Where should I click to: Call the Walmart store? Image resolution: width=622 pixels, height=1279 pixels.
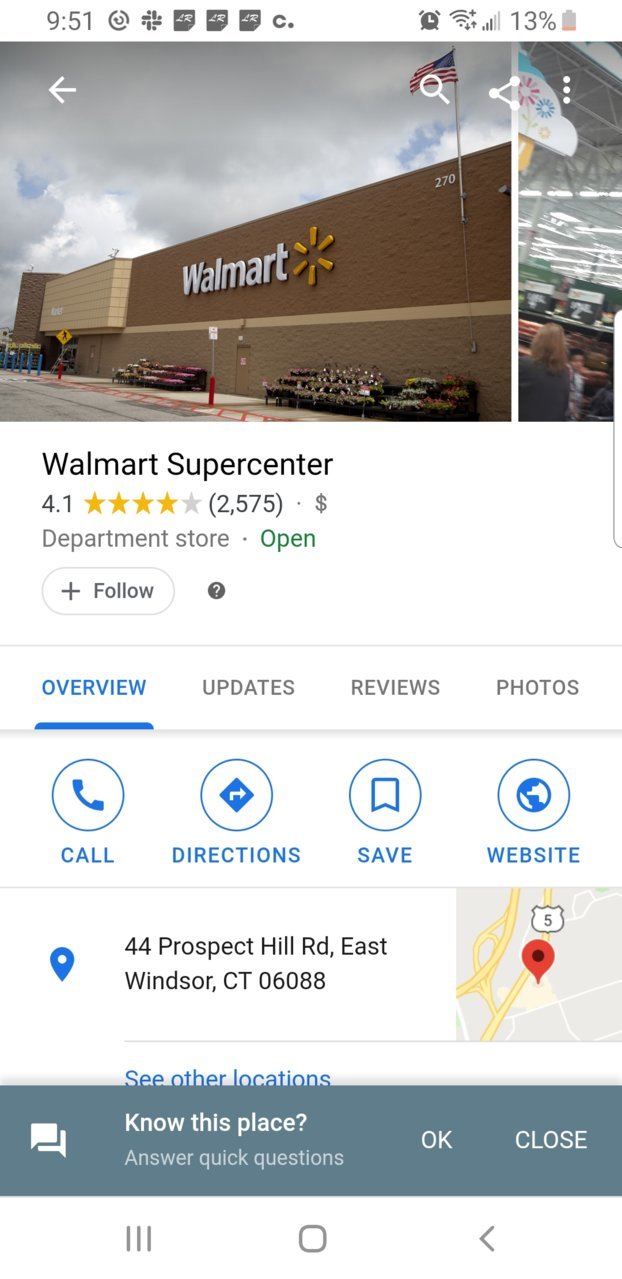tap(88, 812)
